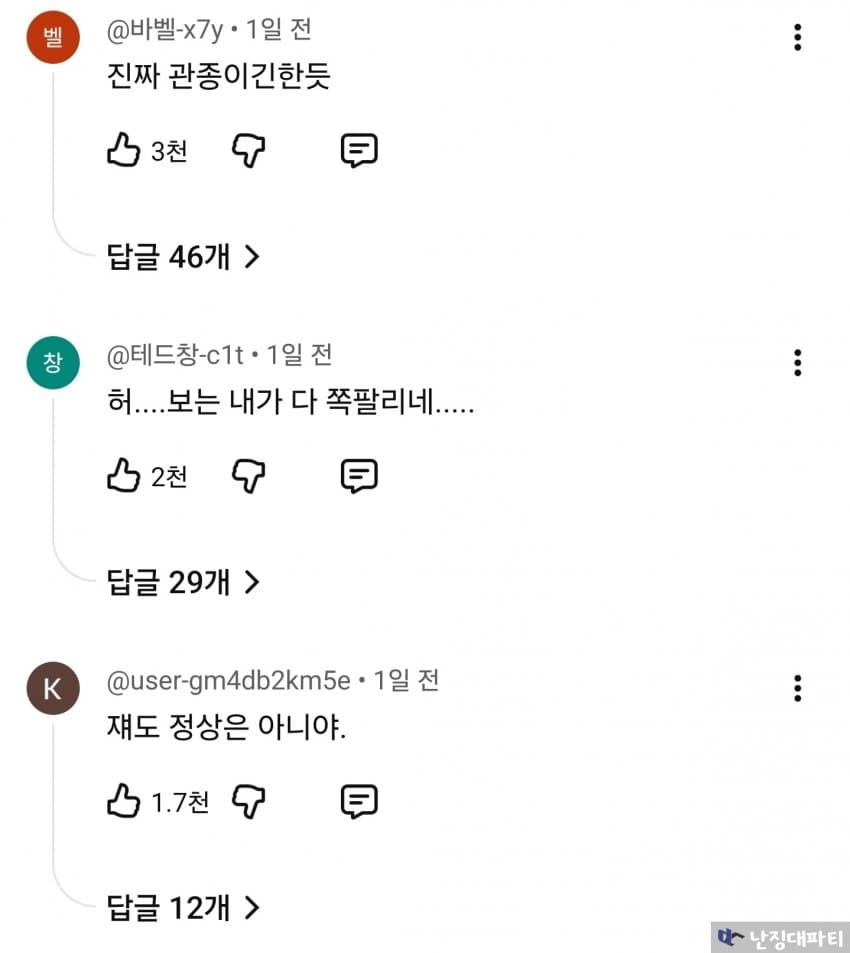This screenshot has width=850, height=953.
Task: Expand 답글 46개 replies
Action: (183, 256)
